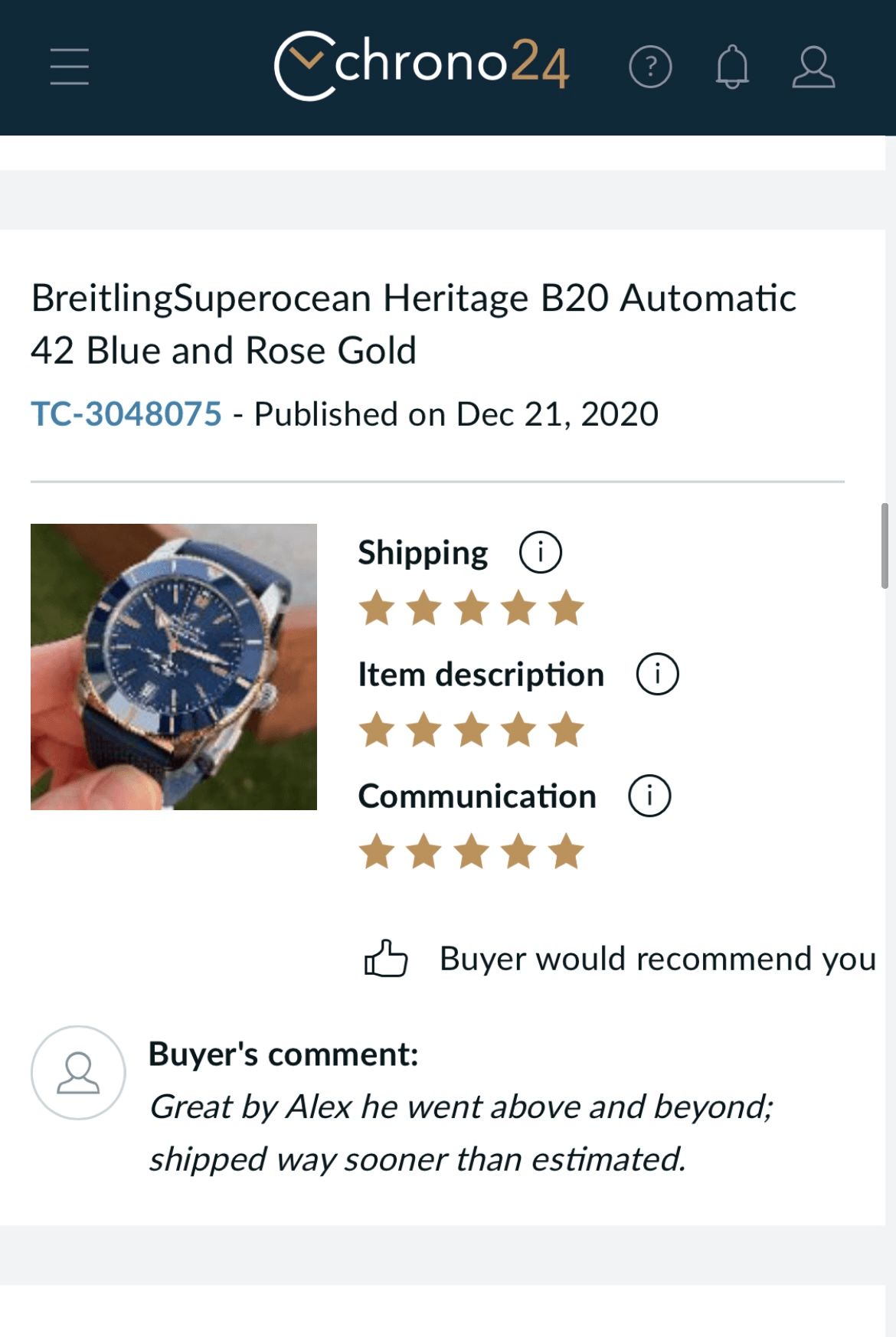Screen dimensions: 896x1337
Task: Click the buyer's avatar icon
Action: coord(77,1072)
